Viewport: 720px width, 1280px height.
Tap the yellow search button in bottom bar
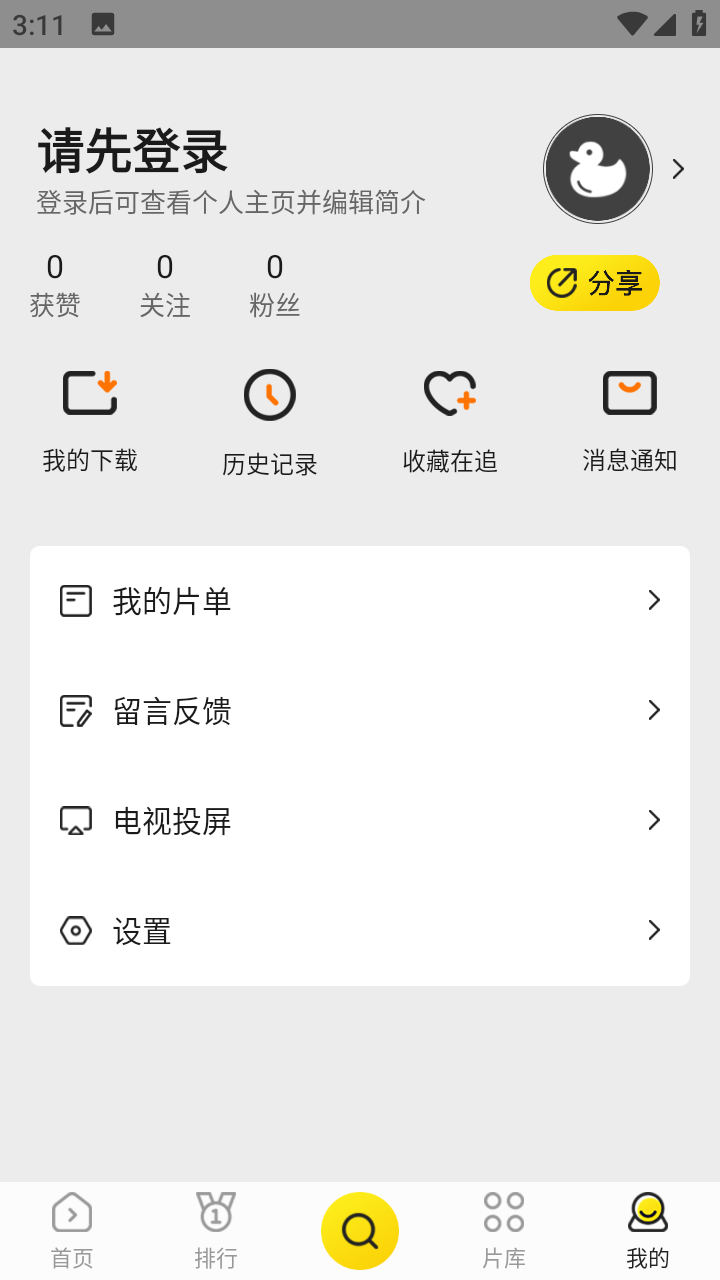click(360, 1231)
